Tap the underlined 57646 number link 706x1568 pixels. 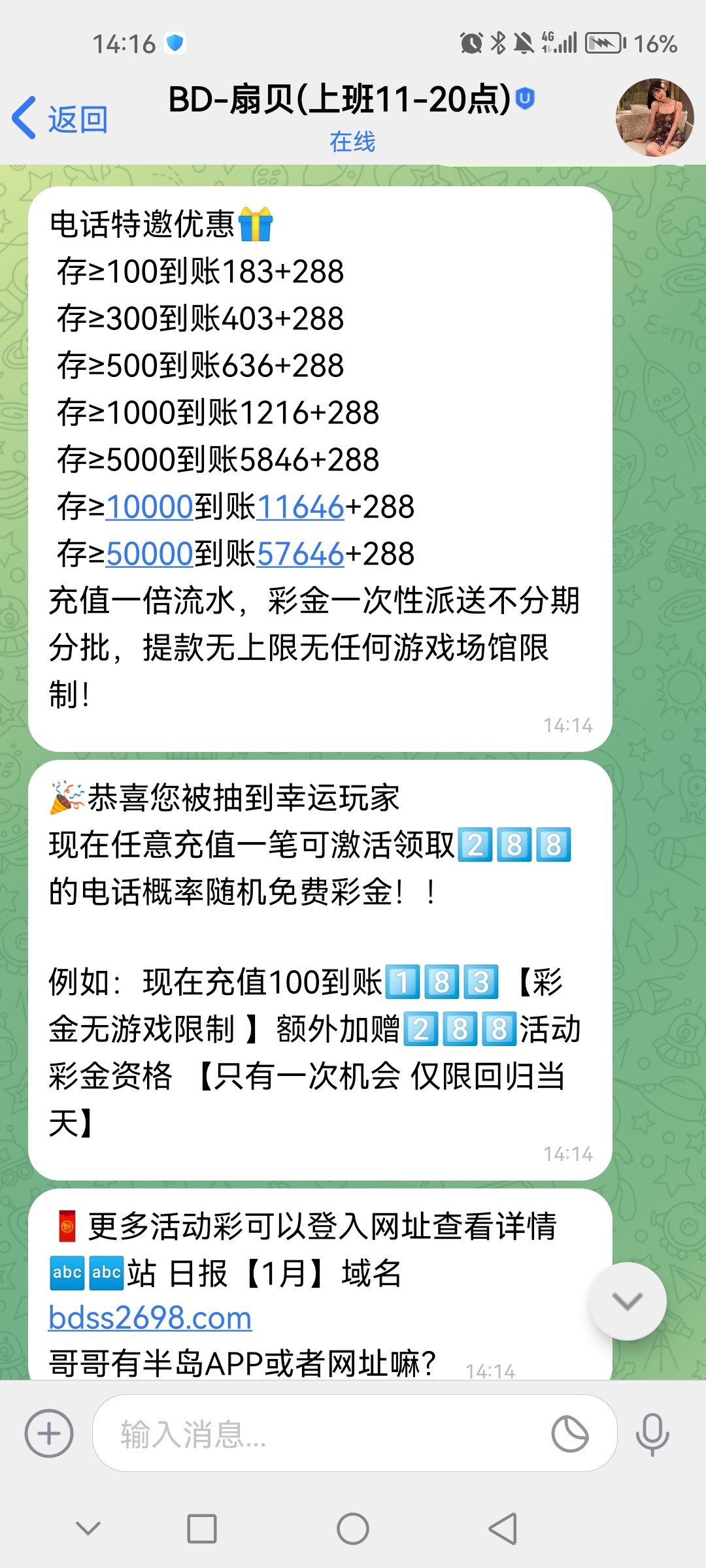coord(301,554)
